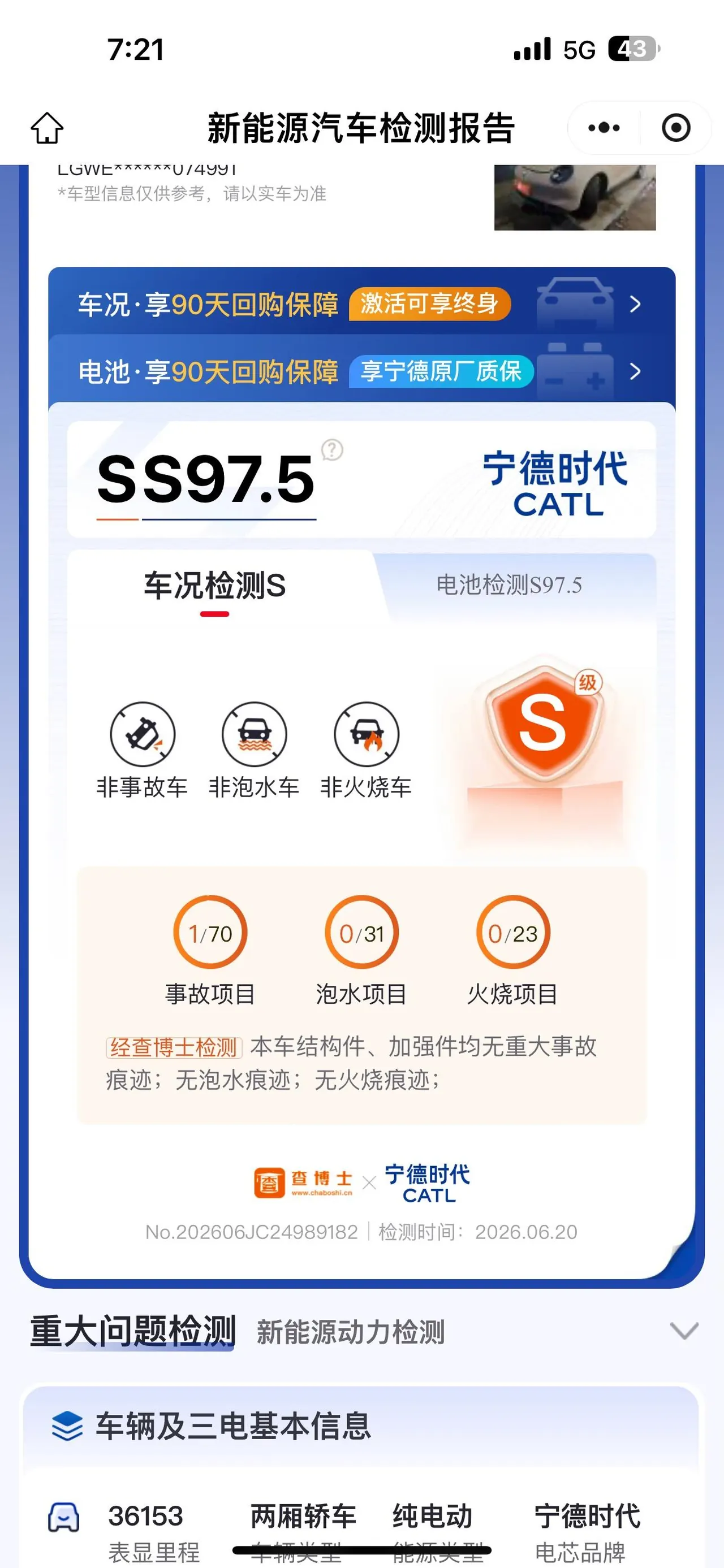Open the three-dot more menu

[x=604, y=128]
